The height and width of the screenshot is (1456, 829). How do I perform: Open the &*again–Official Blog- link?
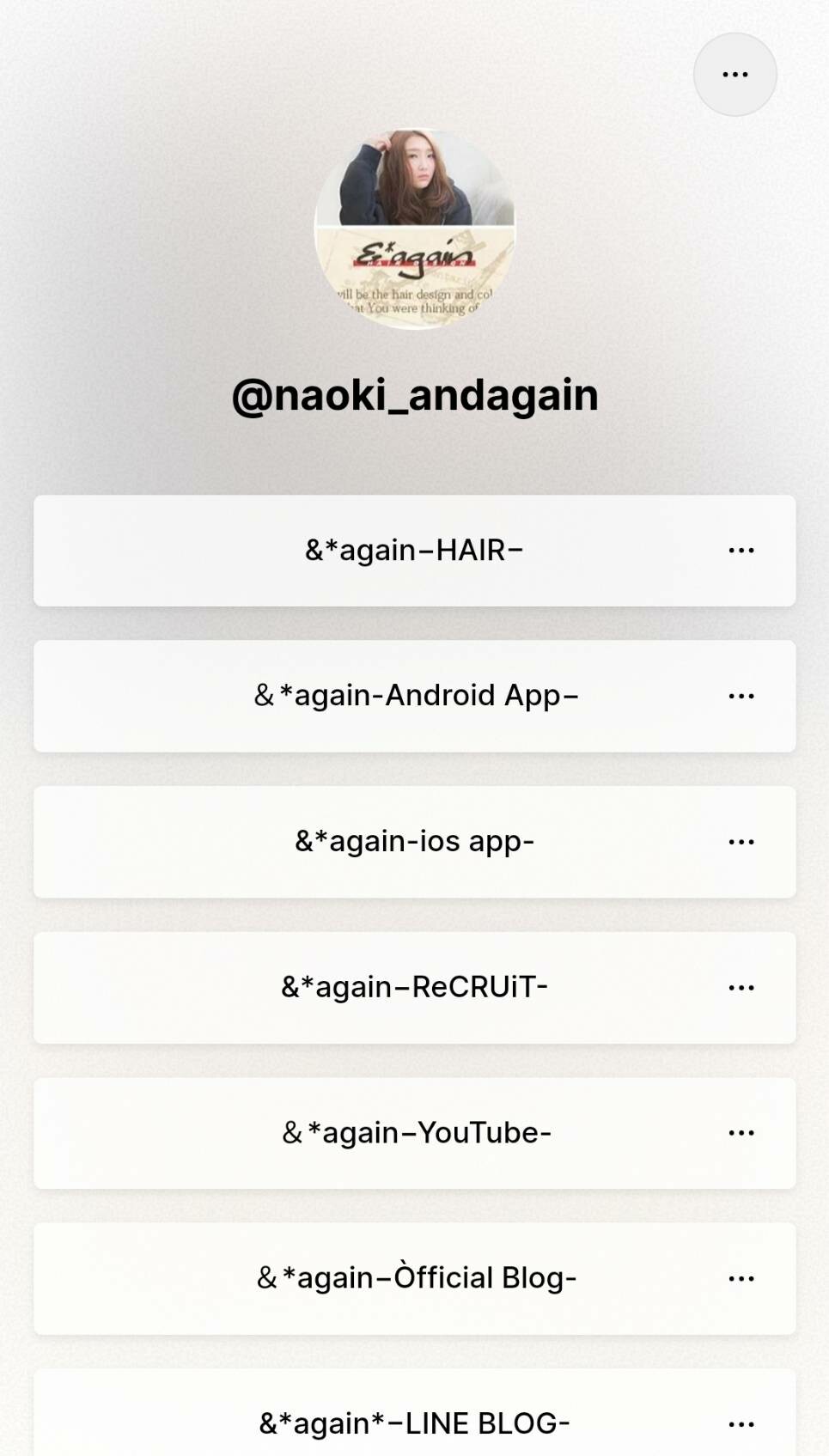(x=416, y=1278)
